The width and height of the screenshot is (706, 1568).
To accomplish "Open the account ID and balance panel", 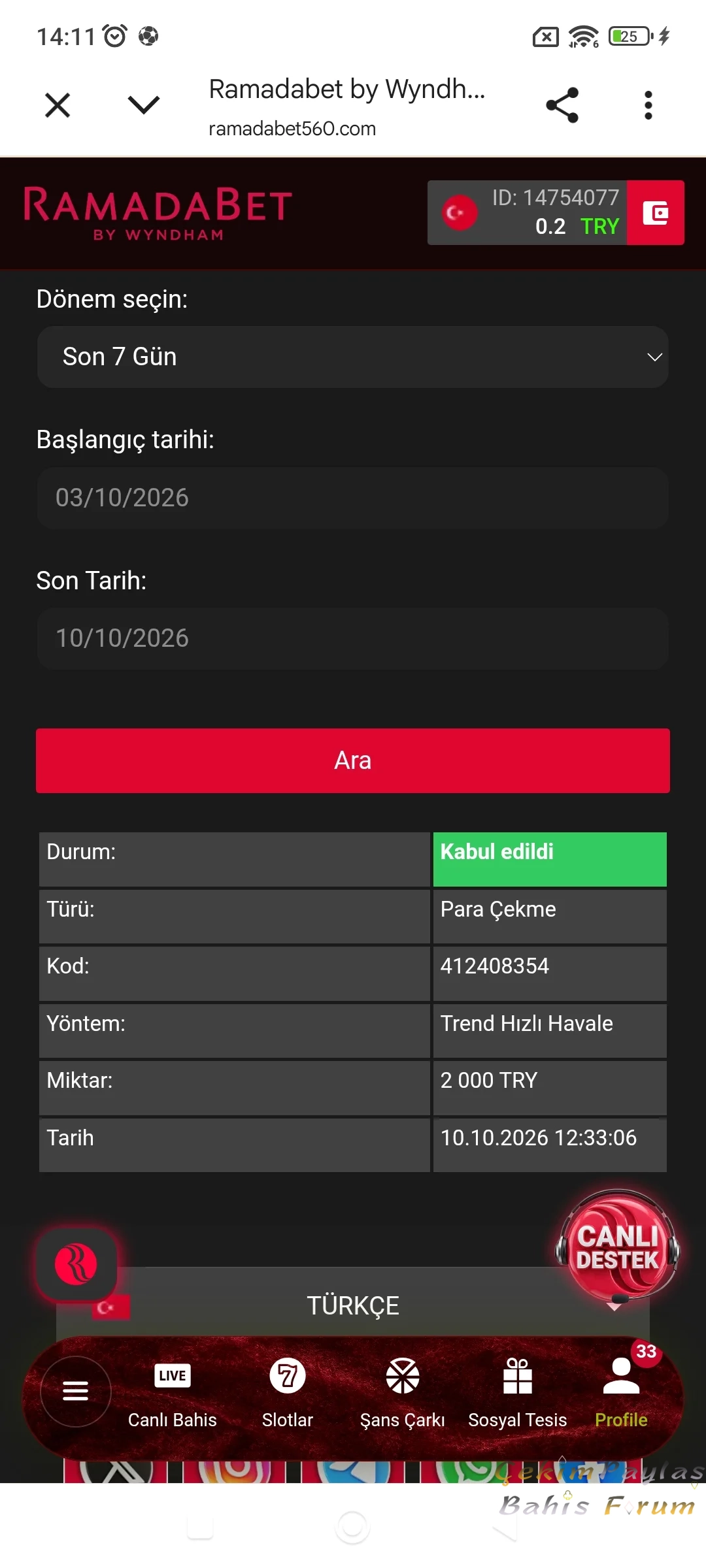I will tap(527, 213).
